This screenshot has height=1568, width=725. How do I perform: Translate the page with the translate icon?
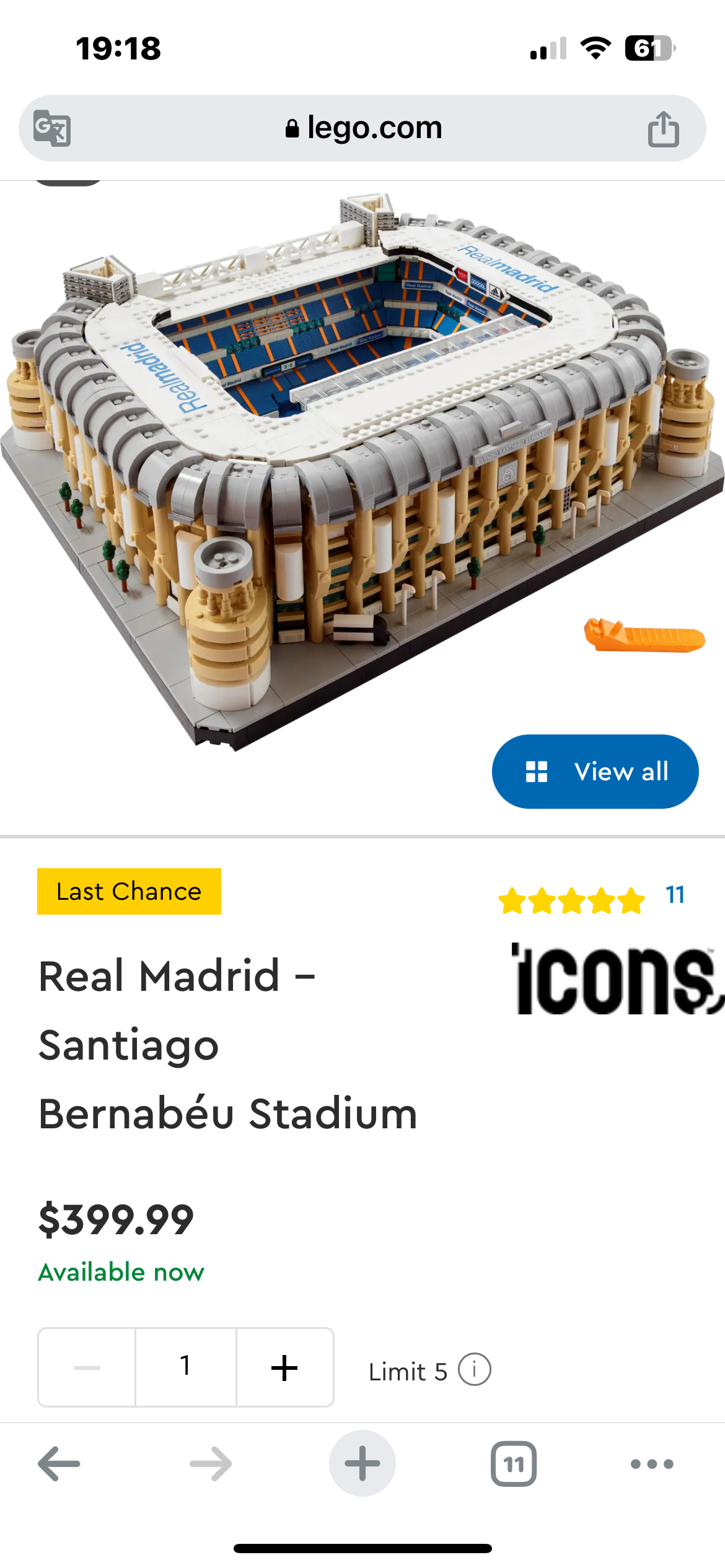pyautogui.click(x=52, y=128)
